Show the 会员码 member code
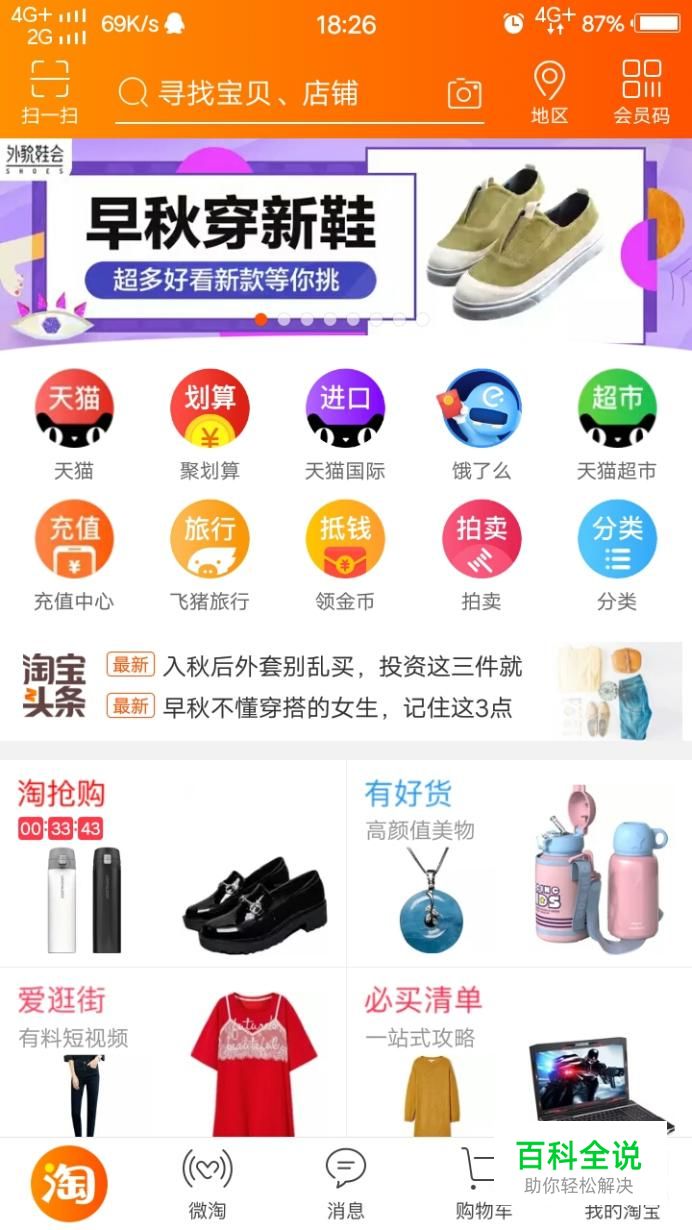The width and height of the screenshot is (692, 1230). [641, 92]
